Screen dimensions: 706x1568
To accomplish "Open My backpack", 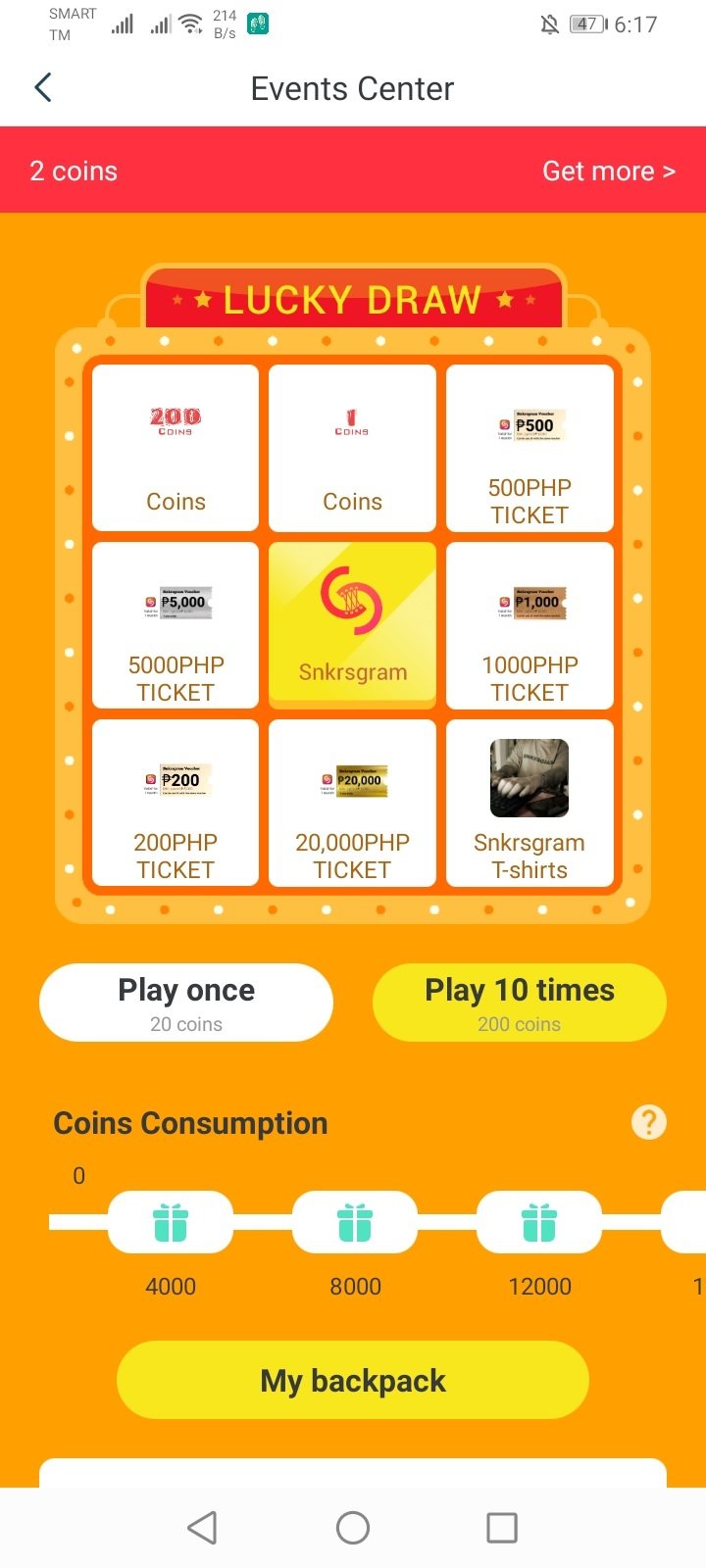I will (x=353, y=1381).
